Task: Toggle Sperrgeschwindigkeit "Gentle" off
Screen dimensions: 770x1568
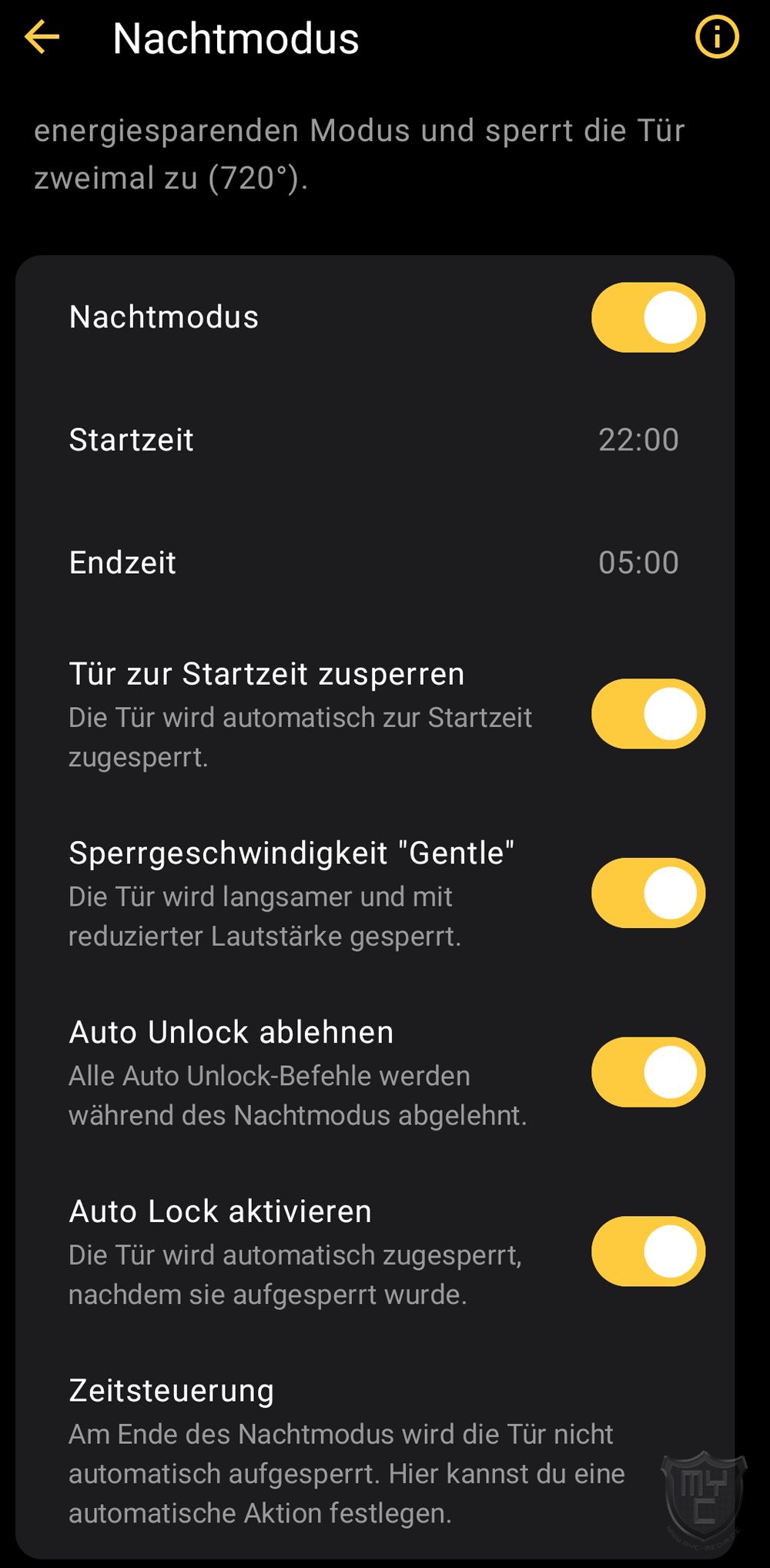Action: coord(648,893)
